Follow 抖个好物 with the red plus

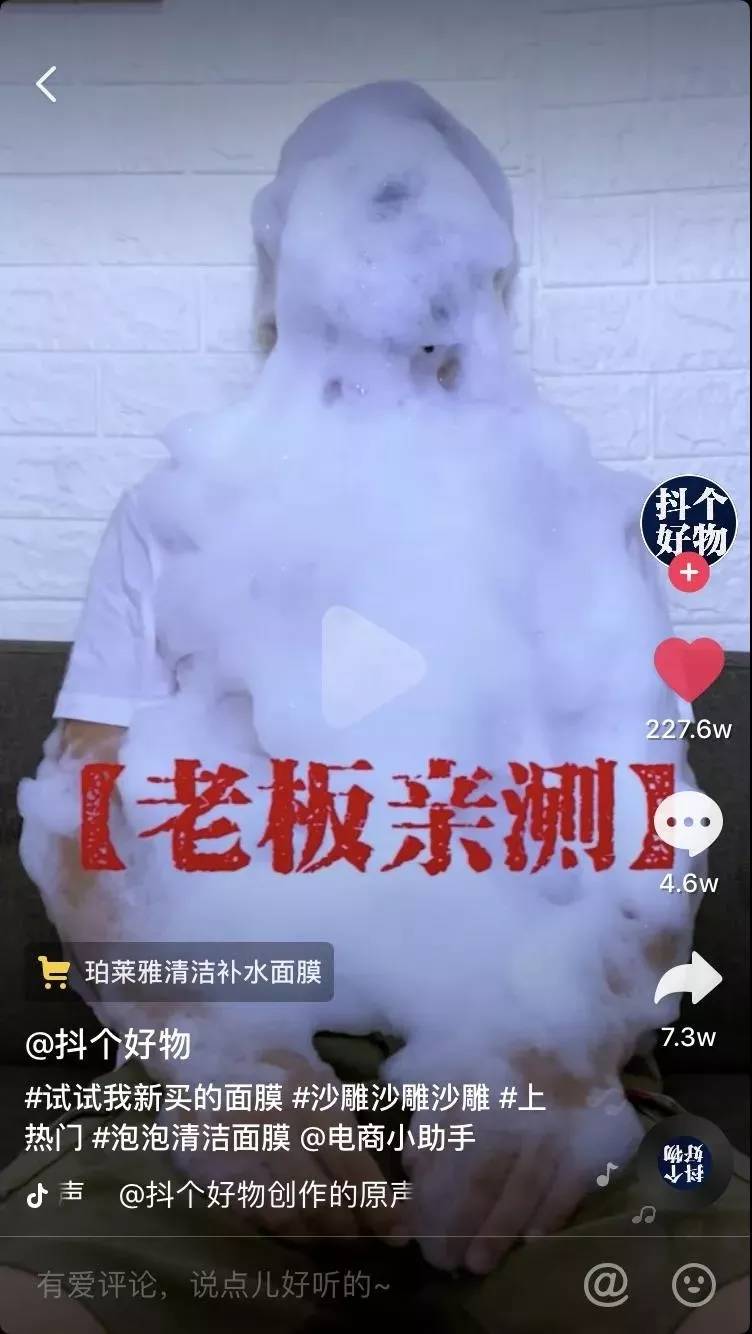click(688, 573)
